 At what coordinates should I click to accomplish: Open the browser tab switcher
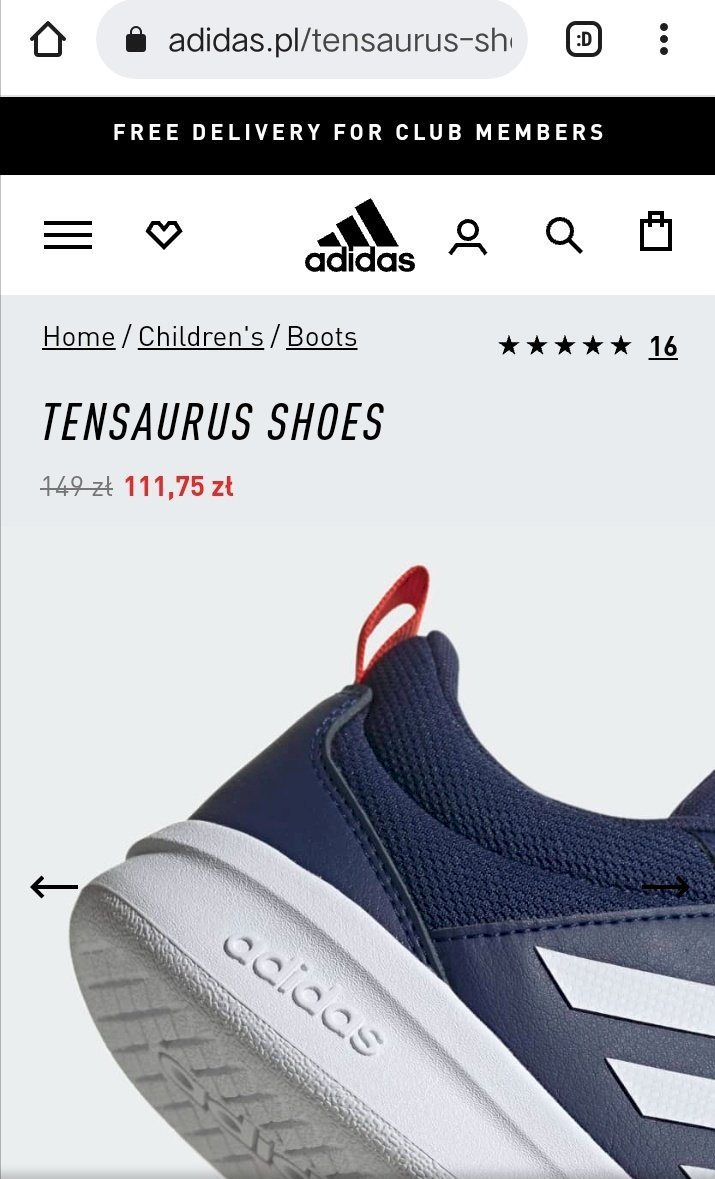click(584, 39)
